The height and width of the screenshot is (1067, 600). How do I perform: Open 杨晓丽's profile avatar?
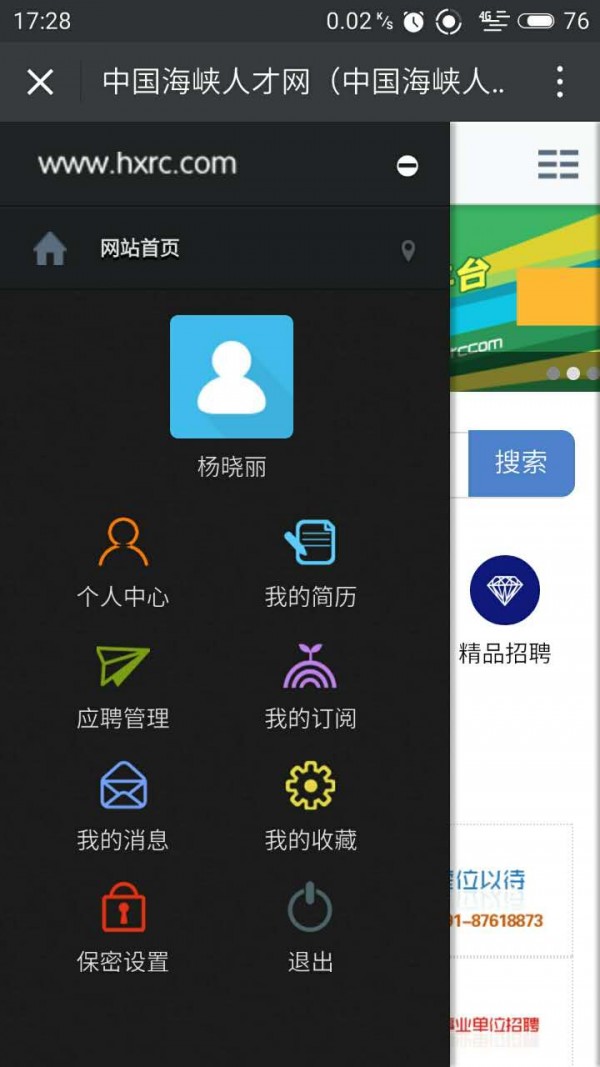pos(231,377)
